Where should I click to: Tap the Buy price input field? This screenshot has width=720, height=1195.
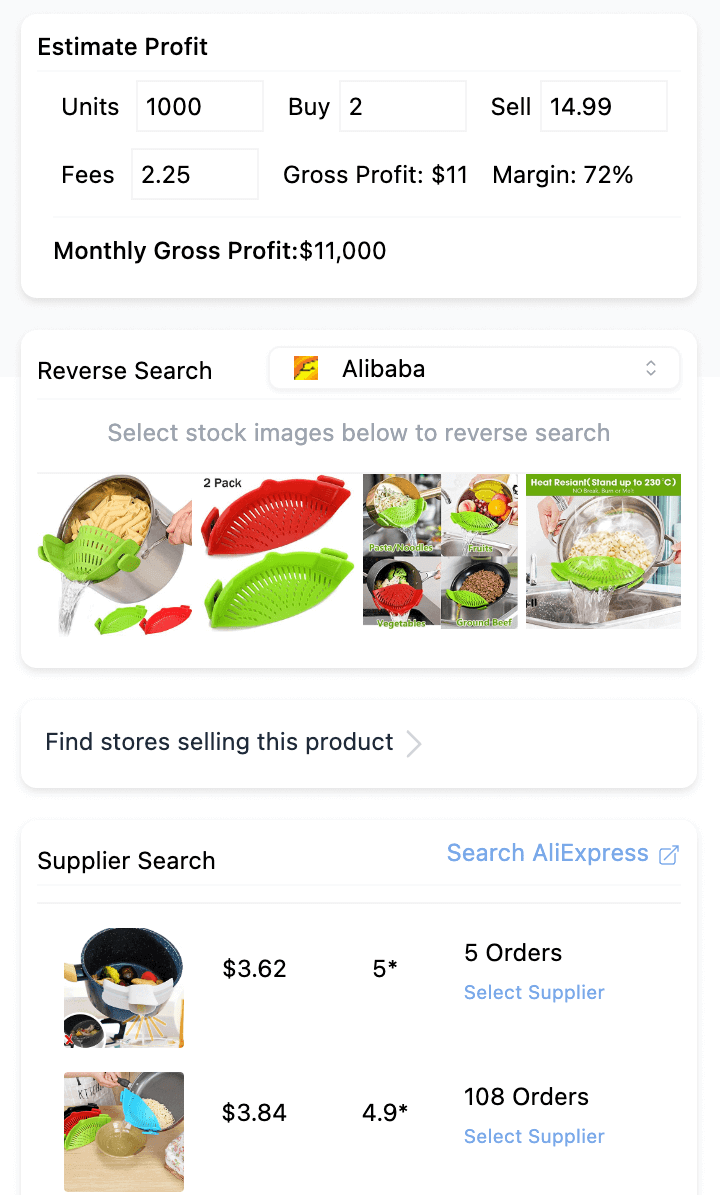pos(402,107)
